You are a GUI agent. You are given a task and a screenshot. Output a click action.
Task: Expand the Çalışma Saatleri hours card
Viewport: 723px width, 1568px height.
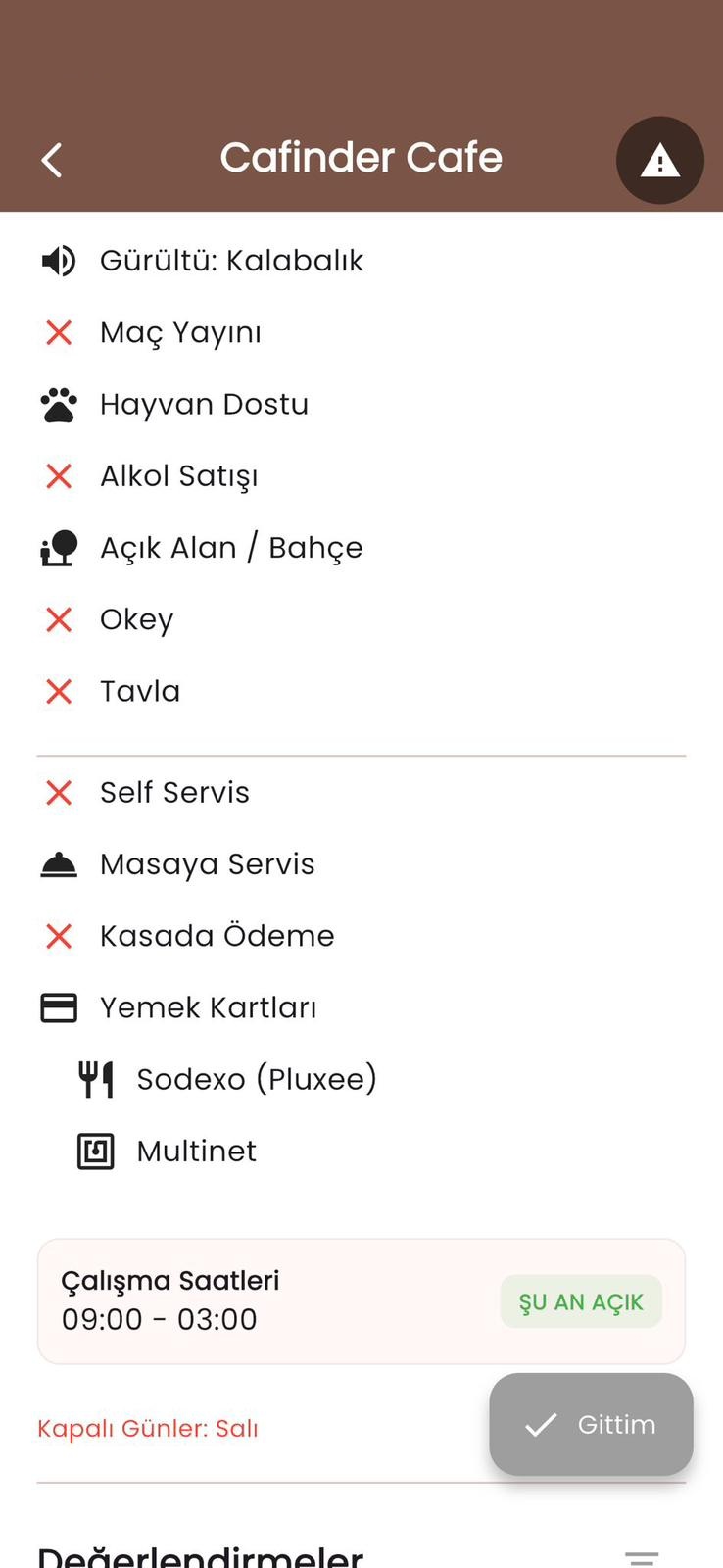(x=361, y=1300)
